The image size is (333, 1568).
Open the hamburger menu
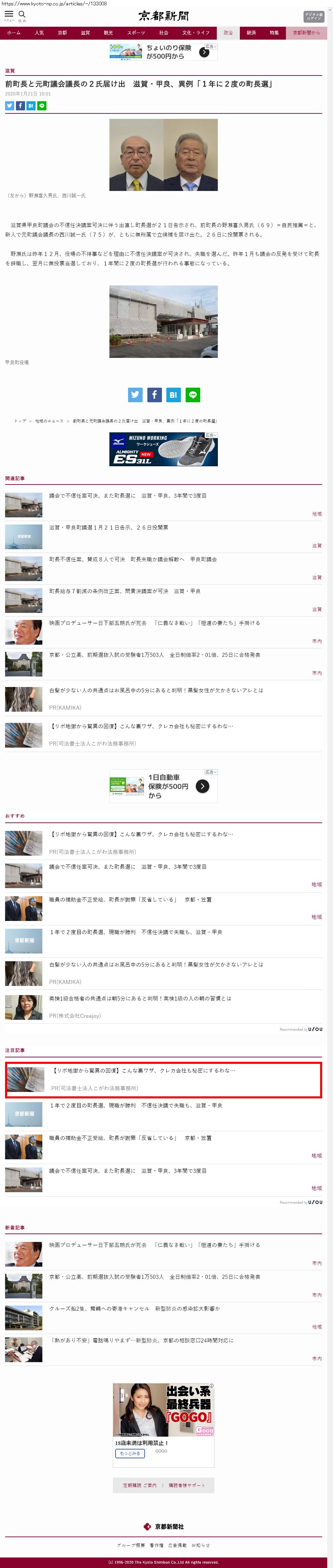(x=8, y=15)
